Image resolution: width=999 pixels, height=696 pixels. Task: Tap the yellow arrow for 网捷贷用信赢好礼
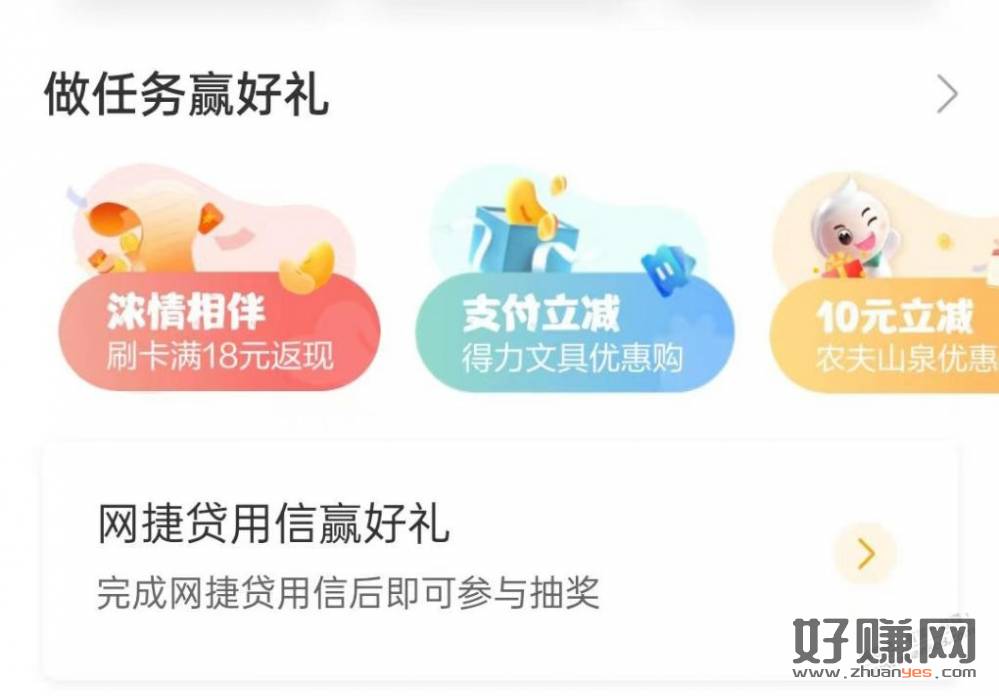865,554
